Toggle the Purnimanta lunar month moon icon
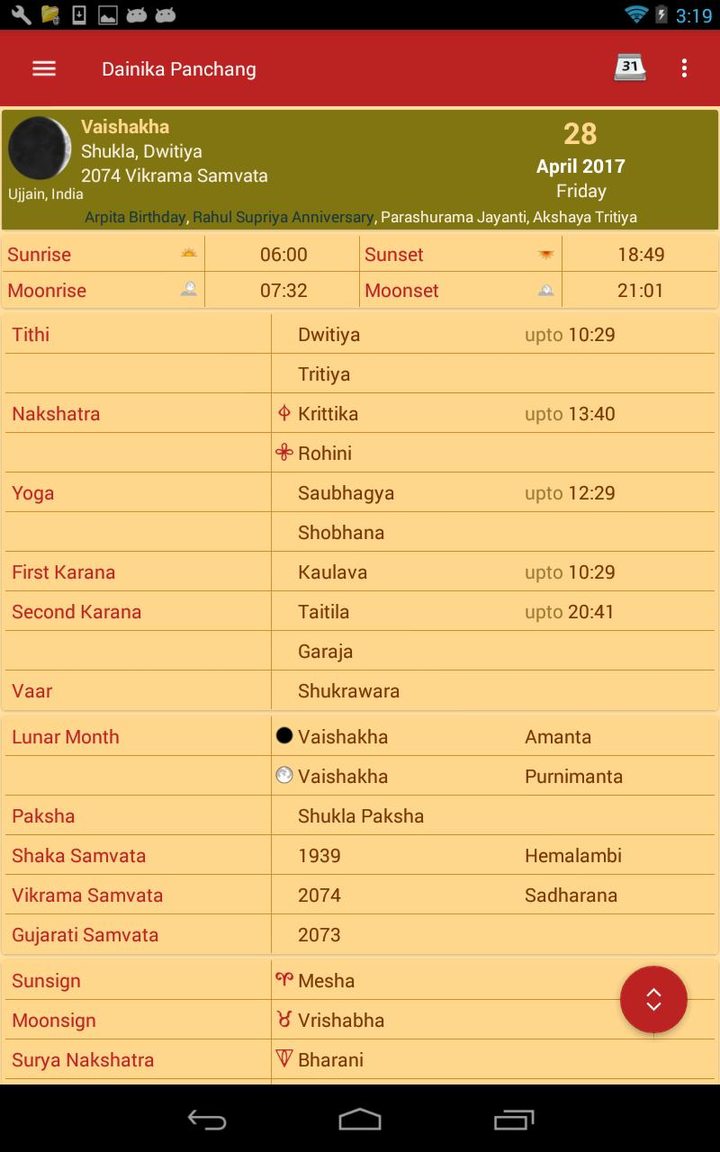Viewport: 720px width, 1152px height. [285, 776]
